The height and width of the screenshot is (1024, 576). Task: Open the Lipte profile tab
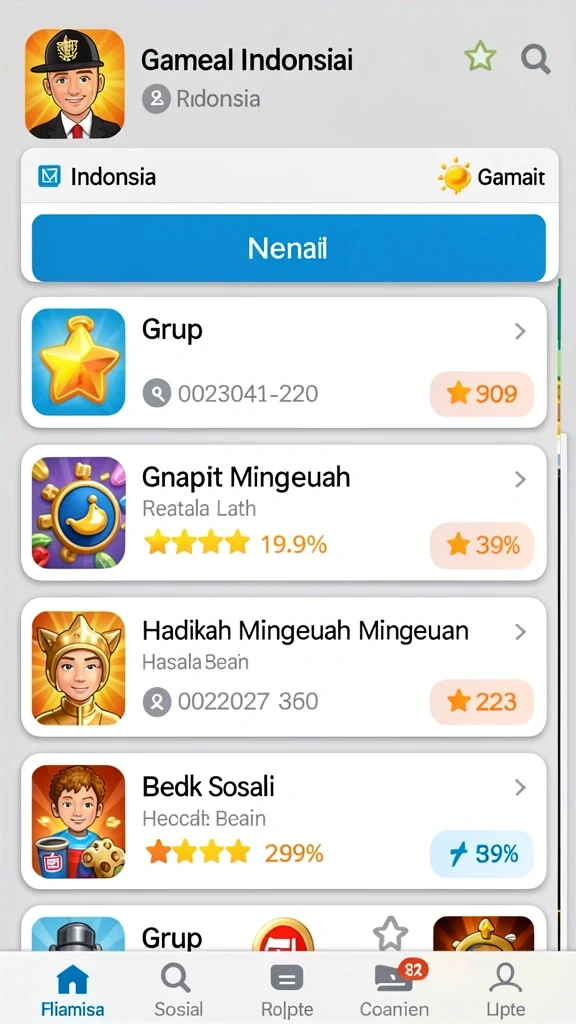[x=505, y=989]
